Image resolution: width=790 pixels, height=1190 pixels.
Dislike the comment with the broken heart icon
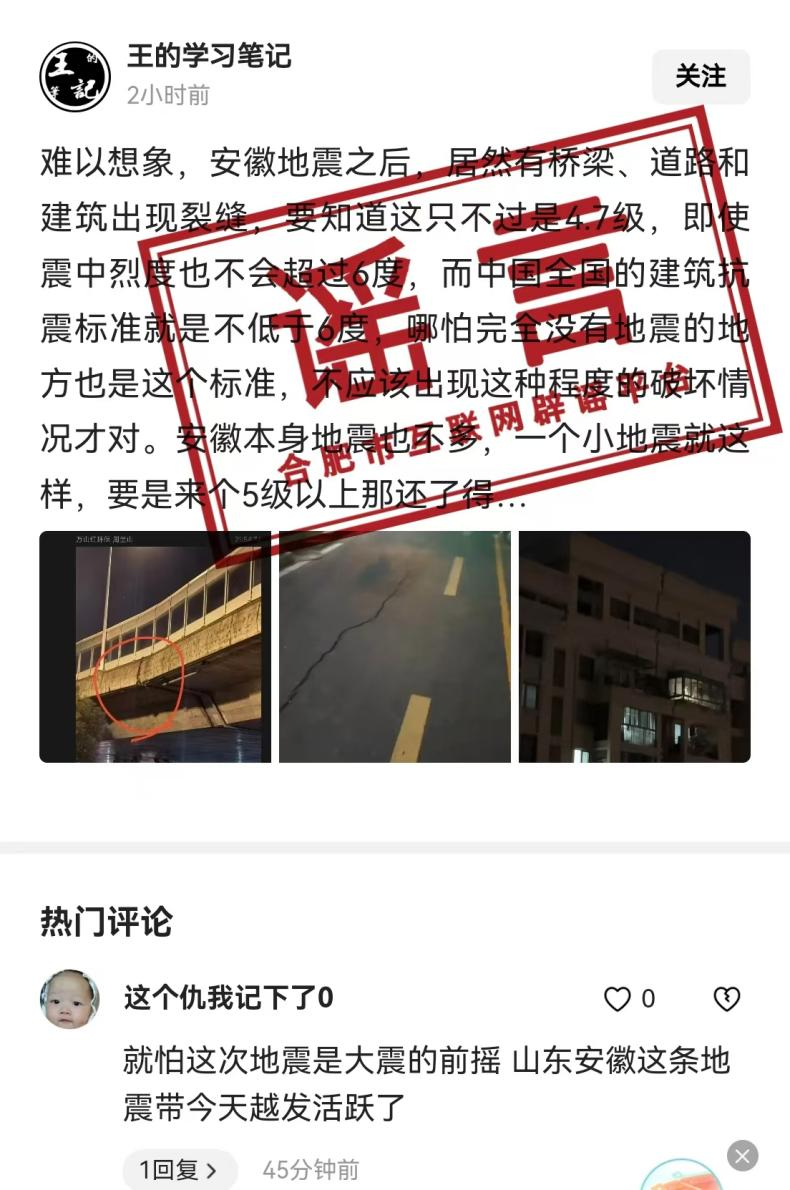[x=726, y=999]
